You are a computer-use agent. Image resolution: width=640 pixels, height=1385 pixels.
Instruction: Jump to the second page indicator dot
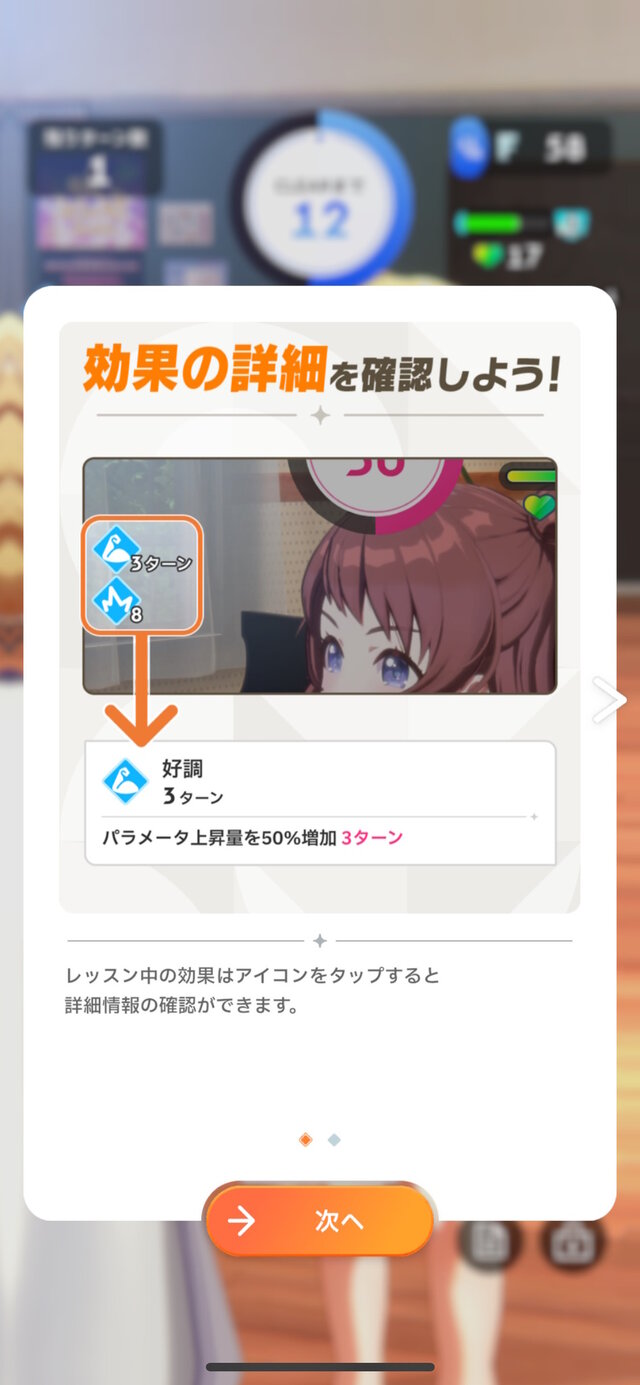(334, 1139)
